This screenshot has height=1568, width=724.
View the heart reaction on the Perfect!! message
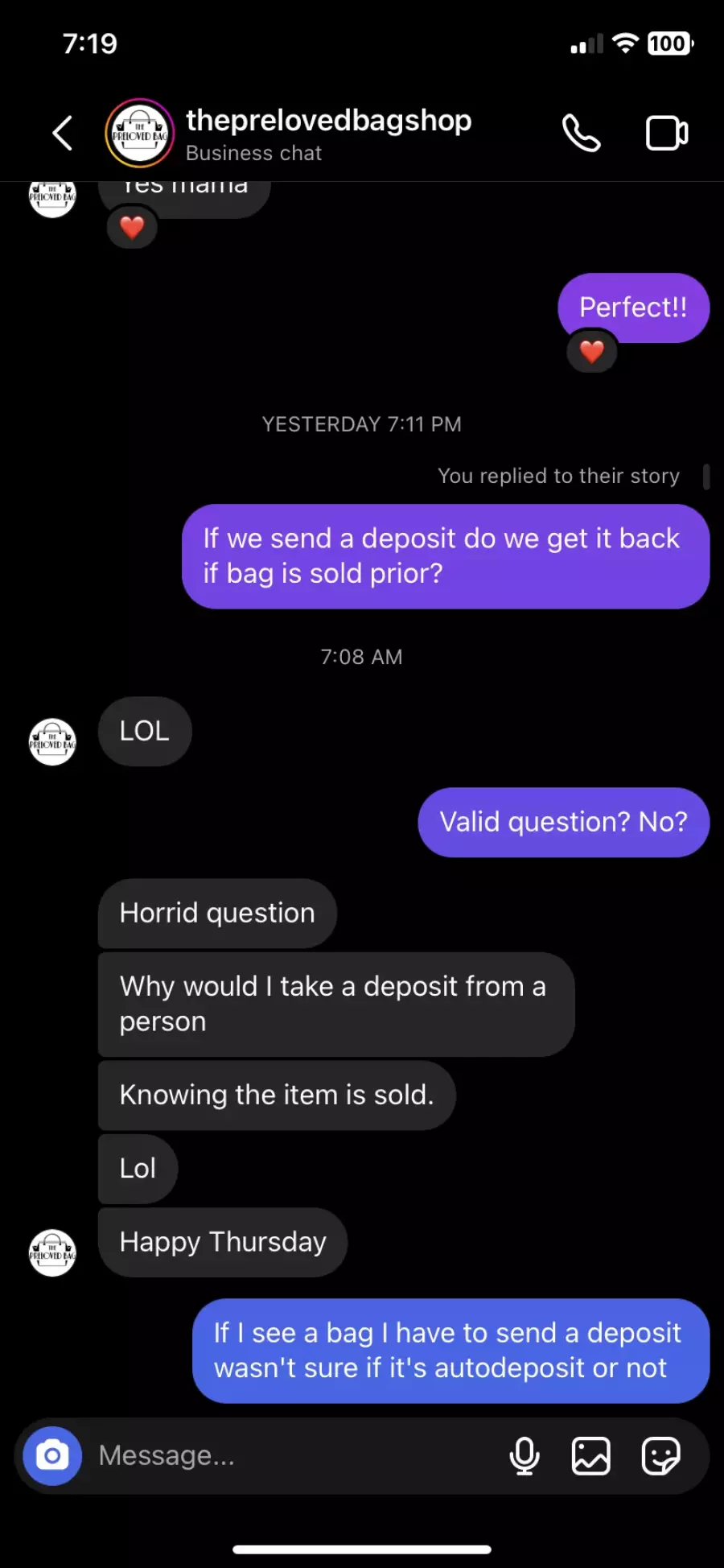point(592,352)
